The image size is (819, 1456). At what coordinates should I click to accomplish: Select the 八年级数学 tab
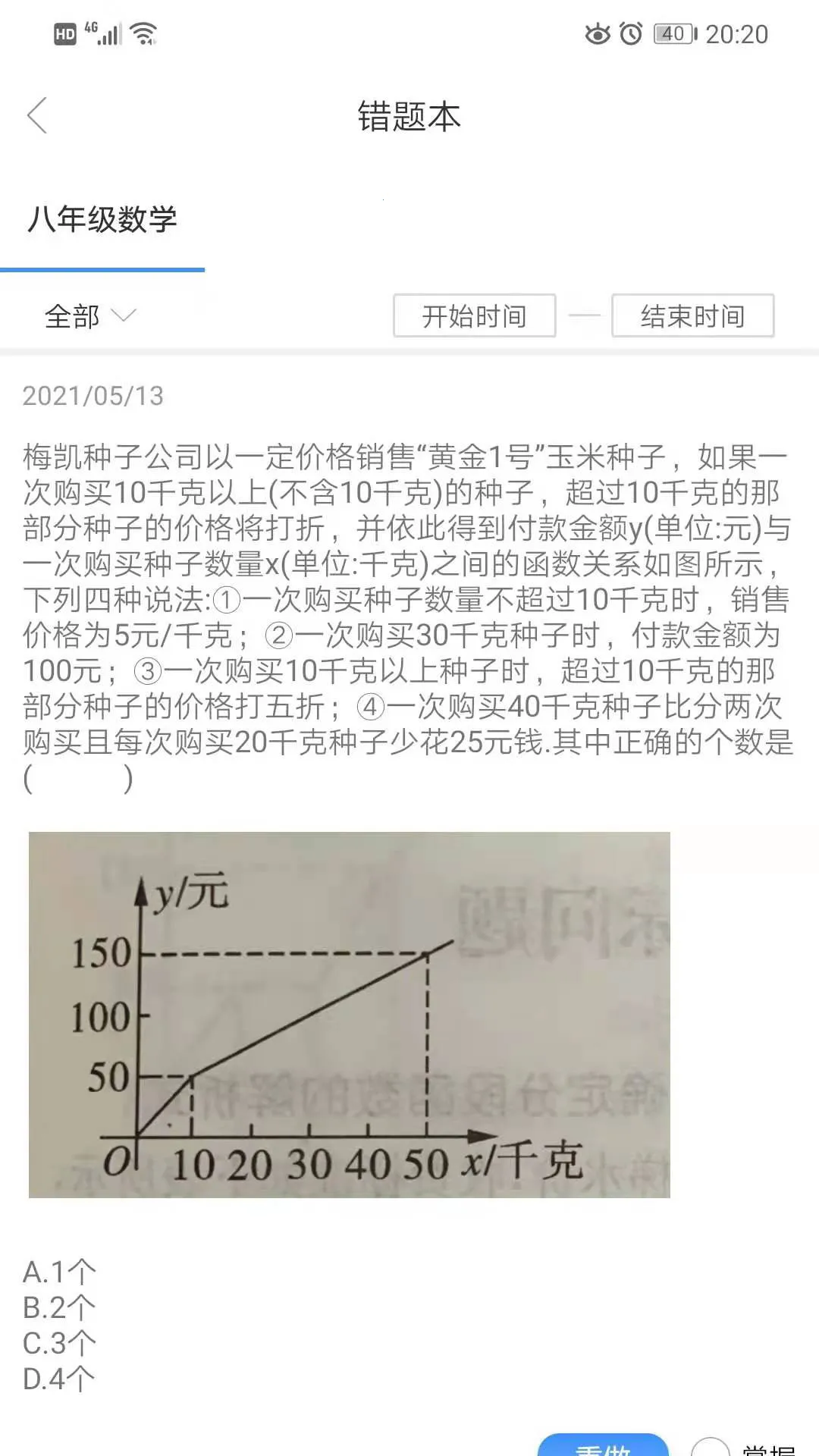point(102,220)
